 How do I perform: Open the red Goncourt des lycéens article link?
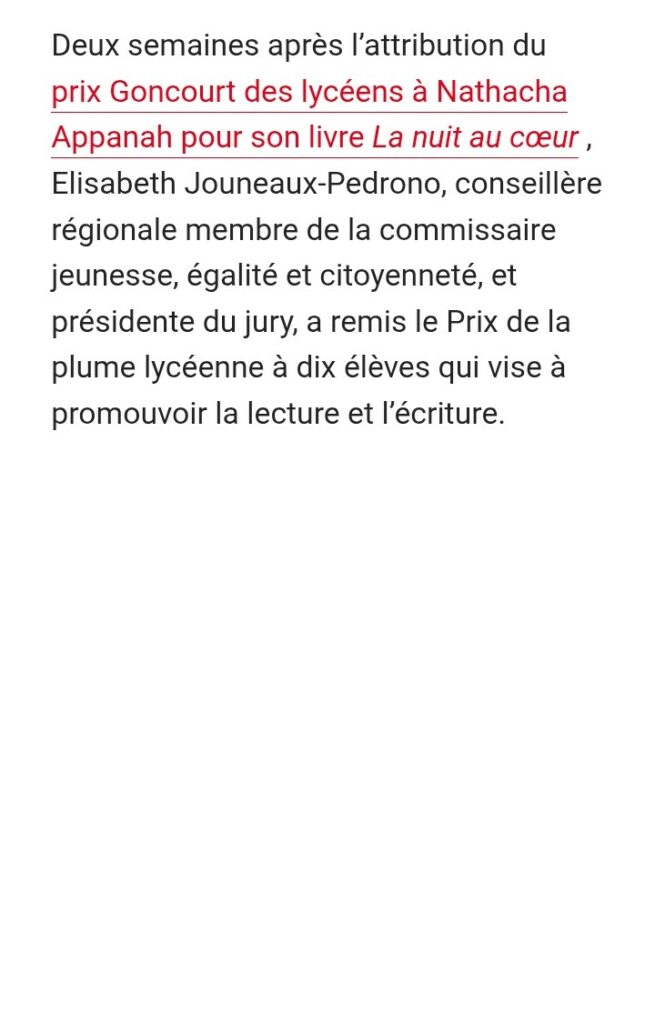coord(309,93)
